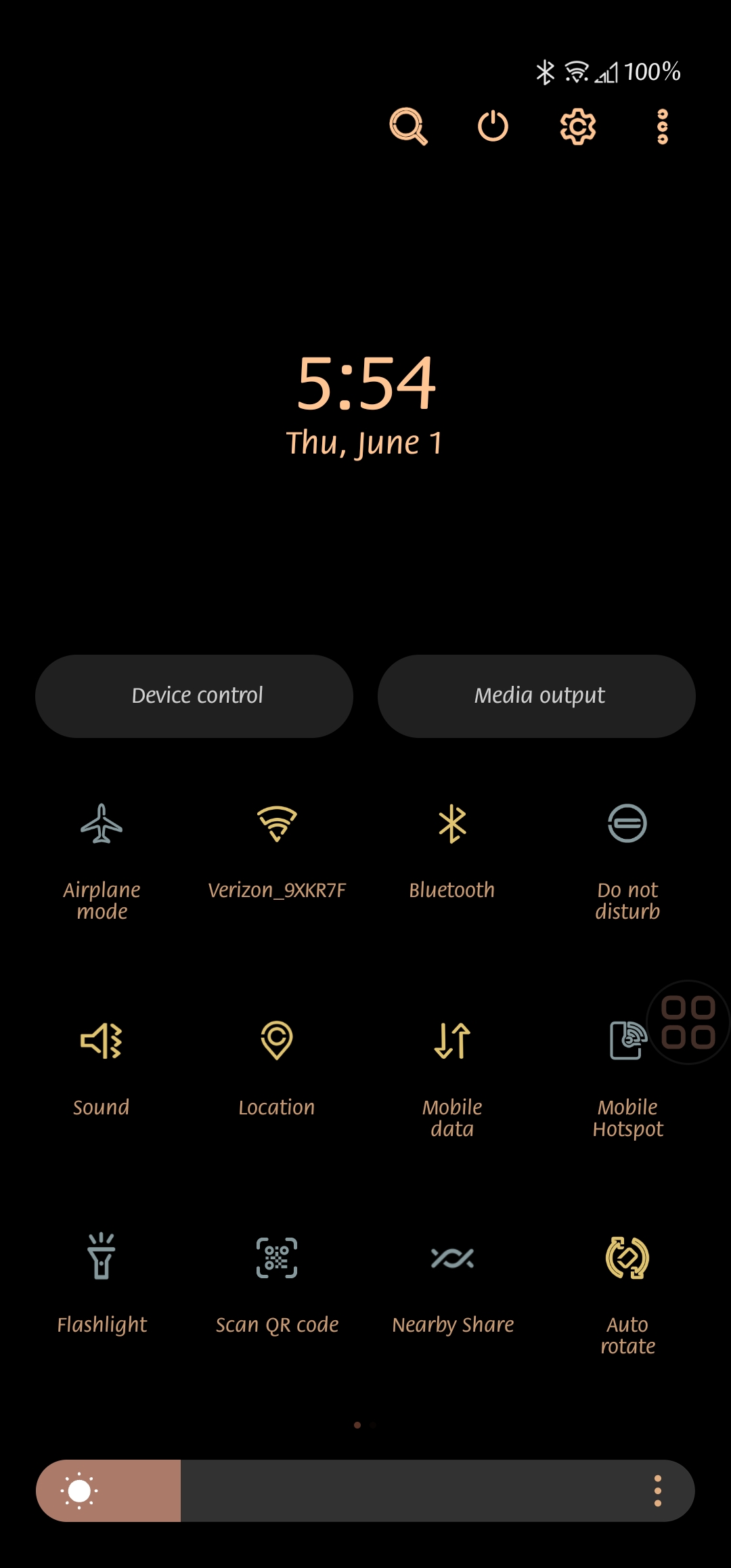Open the top overflow menu

click(x=663, y=127)
